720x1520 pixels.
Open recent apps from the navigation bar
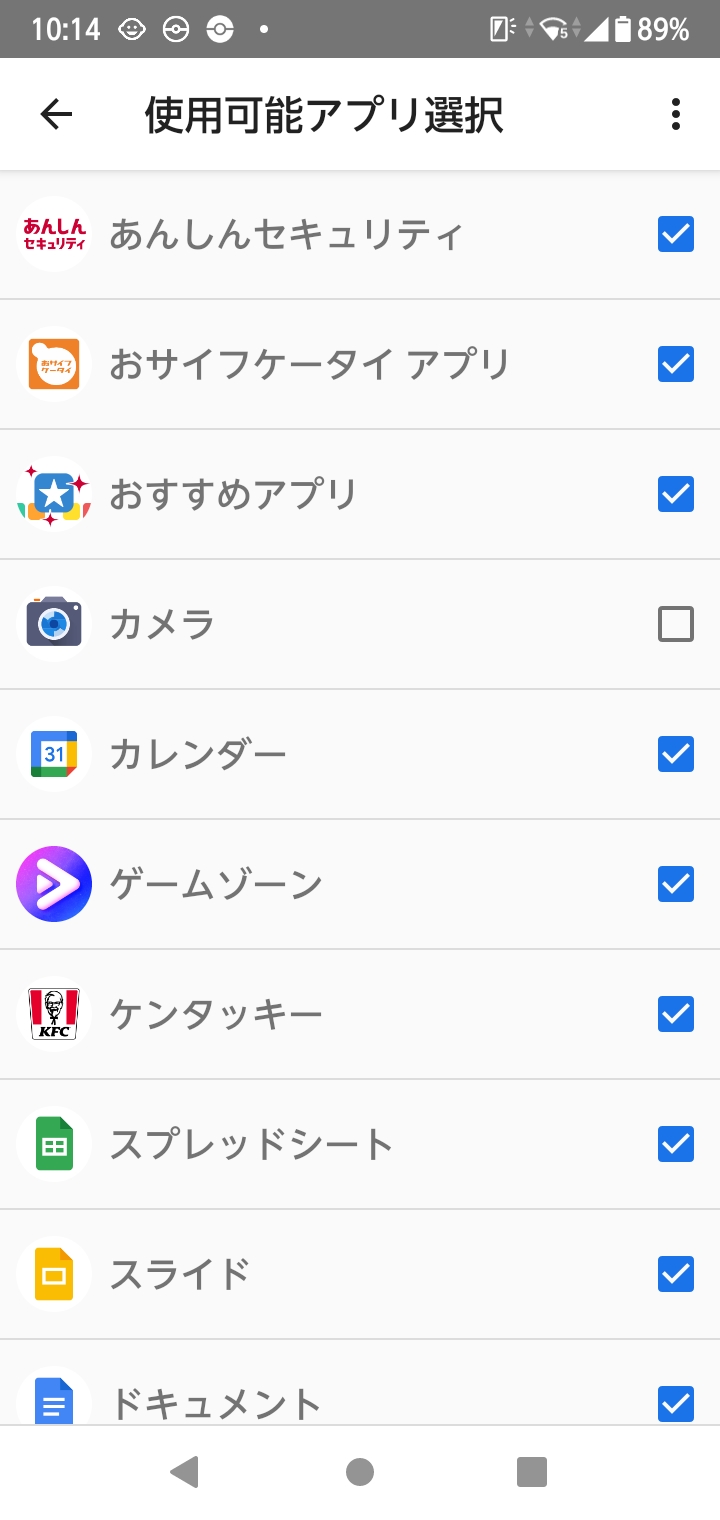tap(532, 1472)
